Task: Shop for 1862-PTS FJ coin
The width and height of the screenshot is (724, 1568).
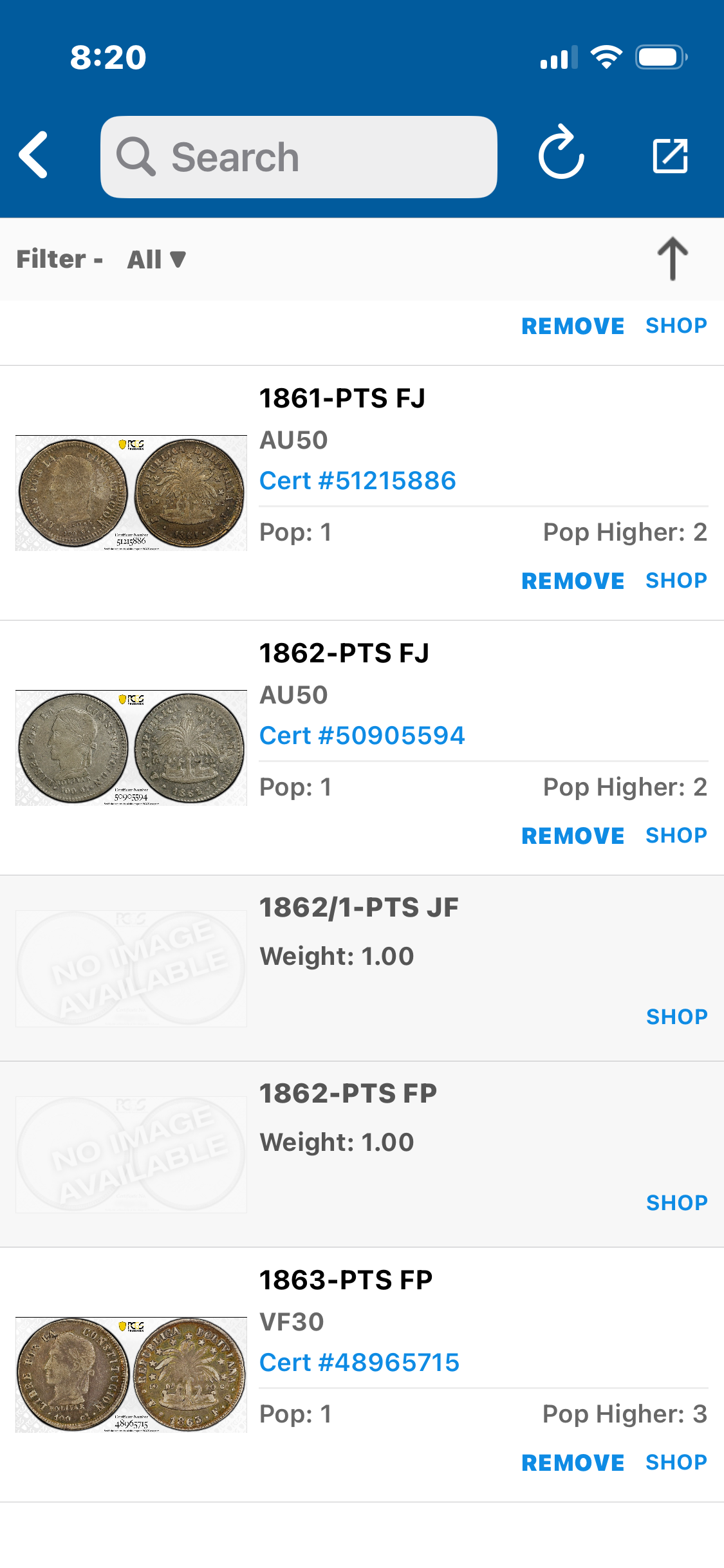Action: point(676,835)
